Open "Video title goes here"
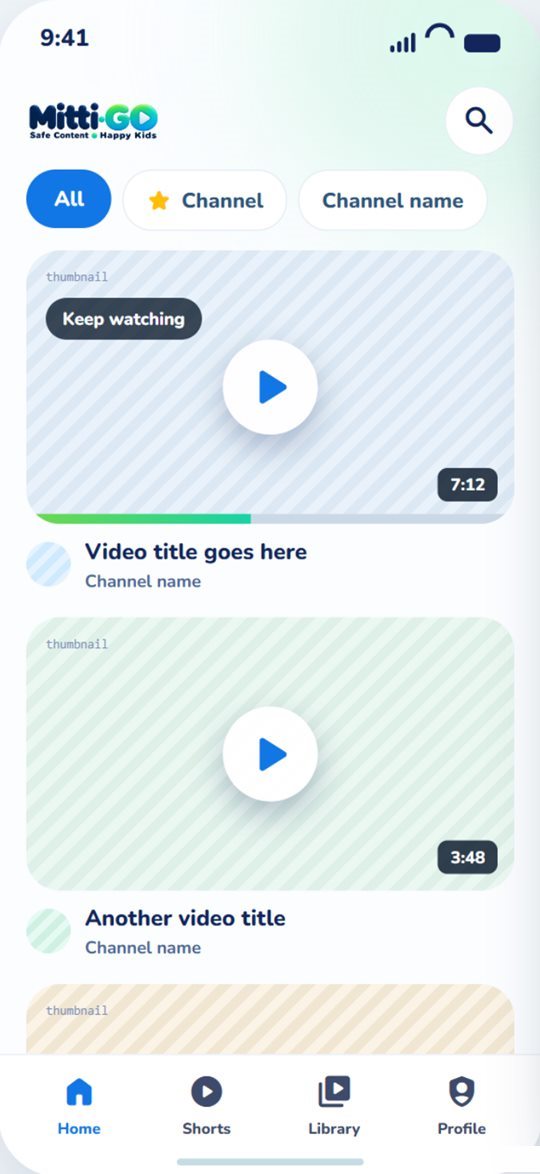Image resolution: width=540 pixels, height=1174 pixels. [195, 552]
